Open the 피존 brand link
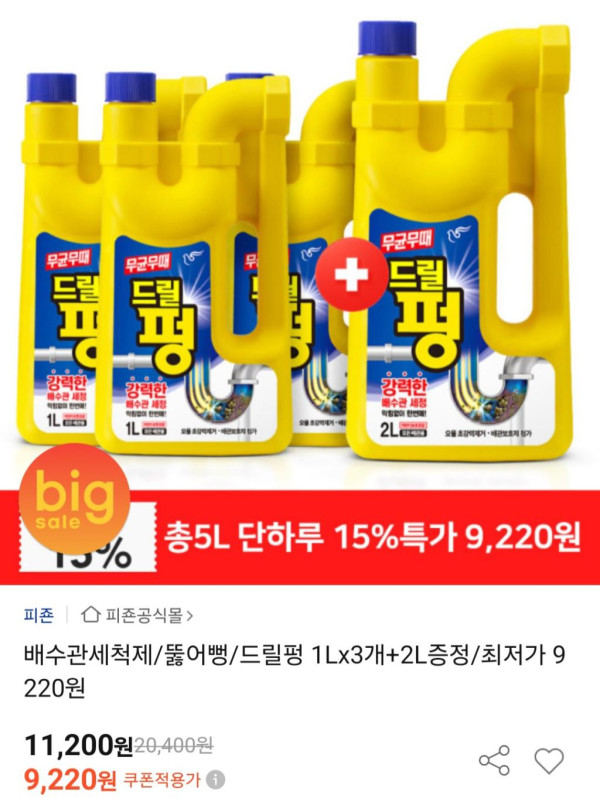Screen dimensions: 600x798 tap(39, 614)
